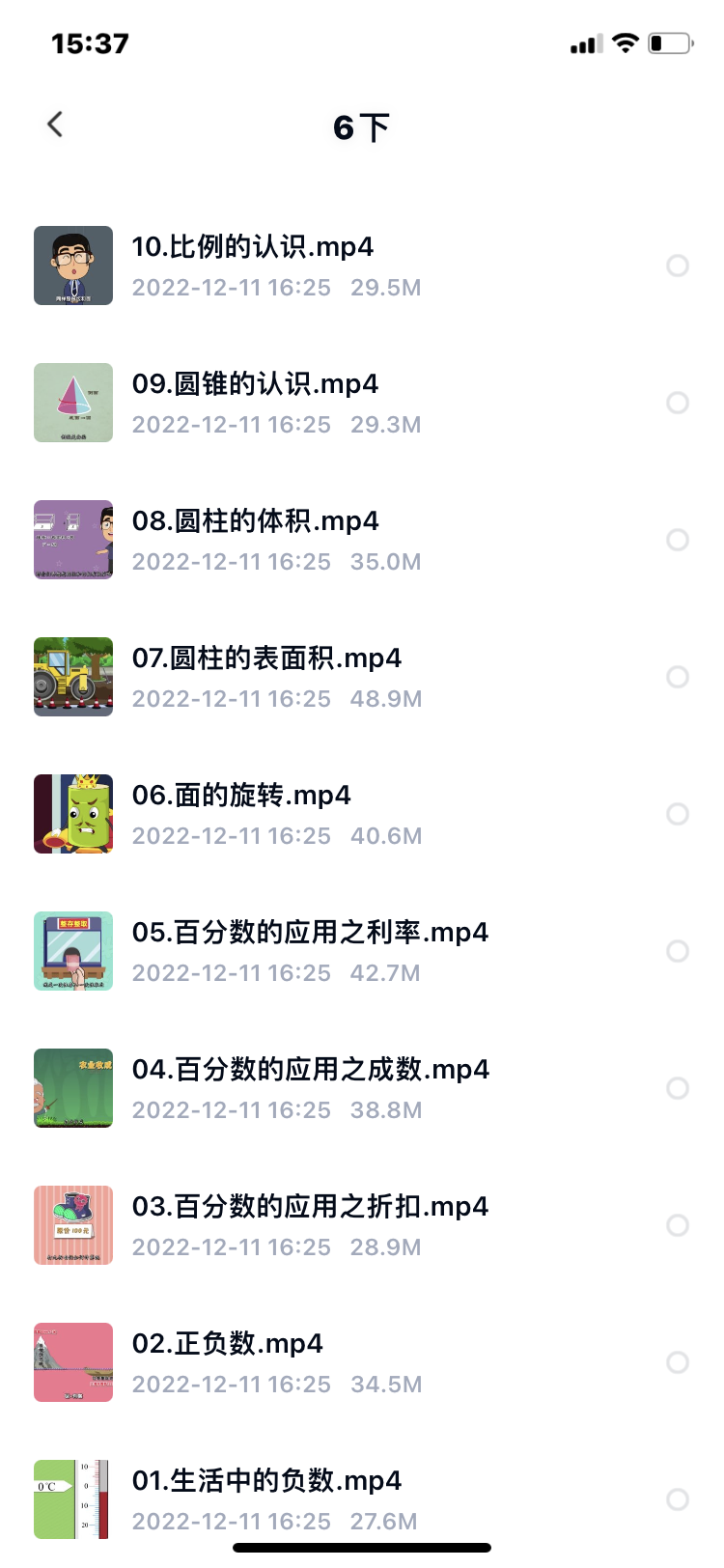Tap the thumbnail of 03.百分数的应用之折扣.mp4
This screenshot has width=724, height=1568.
[x=73, y=1225]
